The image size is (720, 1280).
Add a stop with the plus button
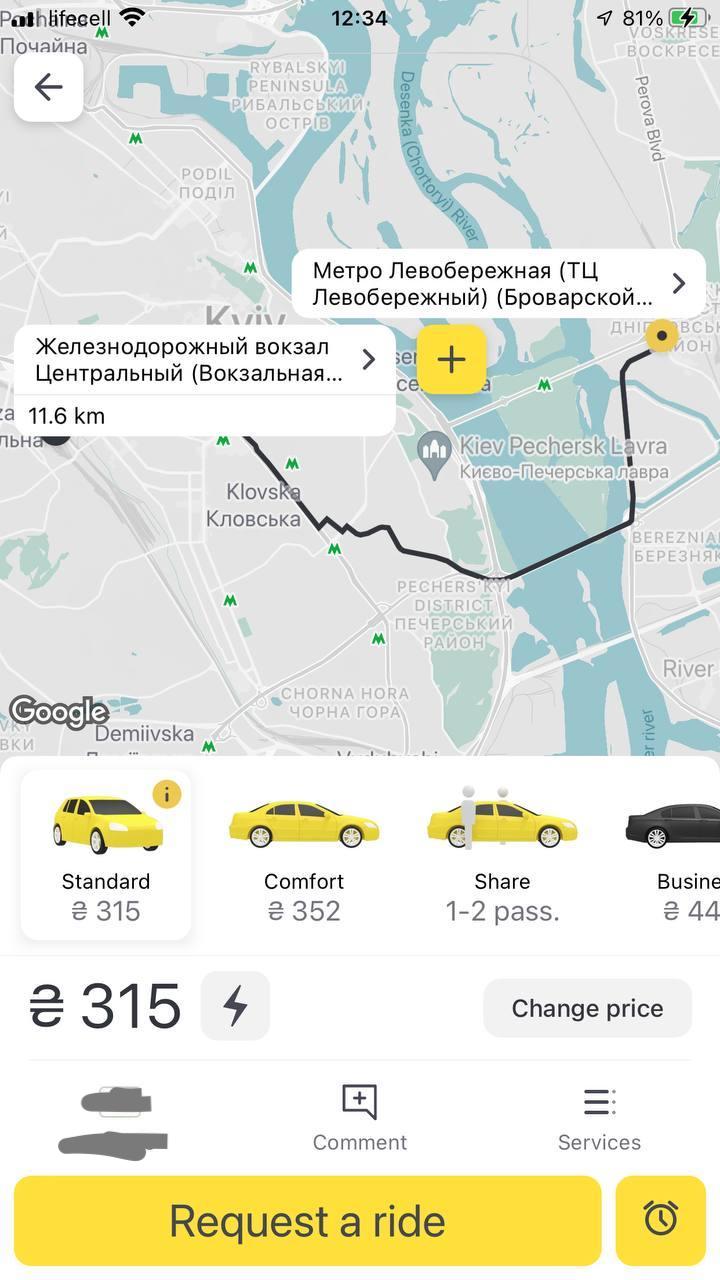pyautogui.click(x=452, y=360)
